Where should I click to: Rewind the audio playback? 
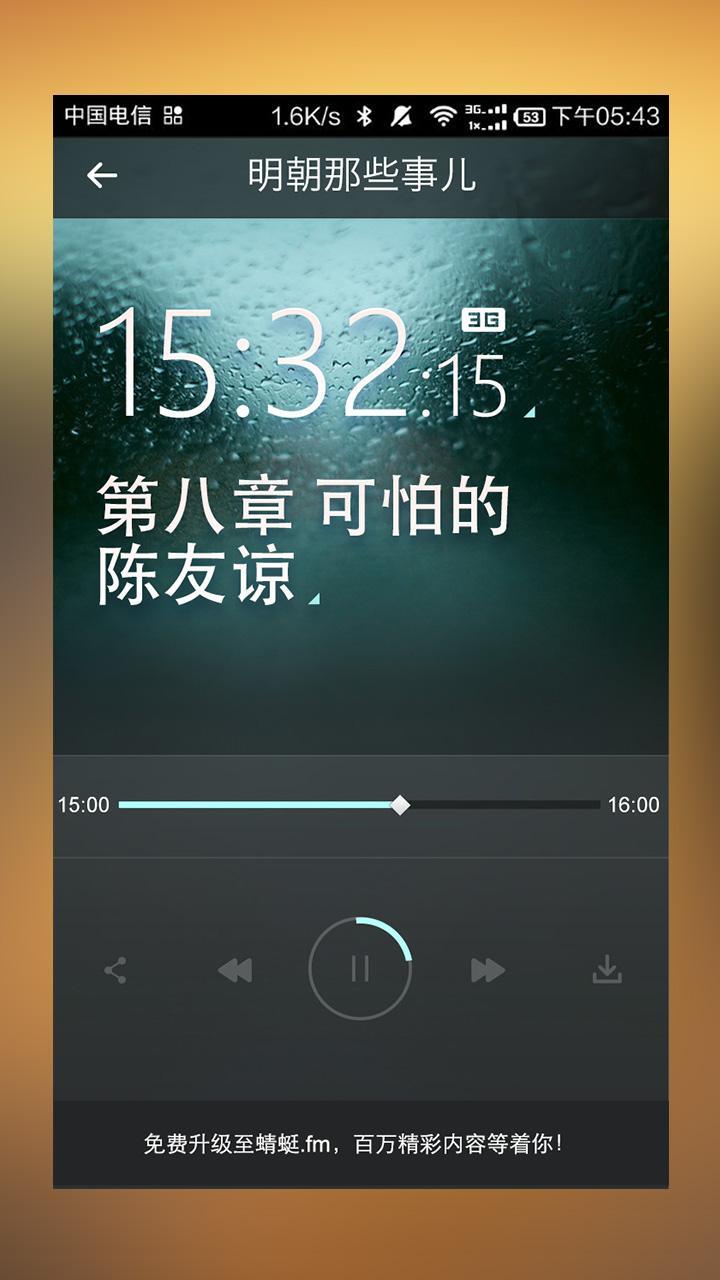tap(235, 970)
